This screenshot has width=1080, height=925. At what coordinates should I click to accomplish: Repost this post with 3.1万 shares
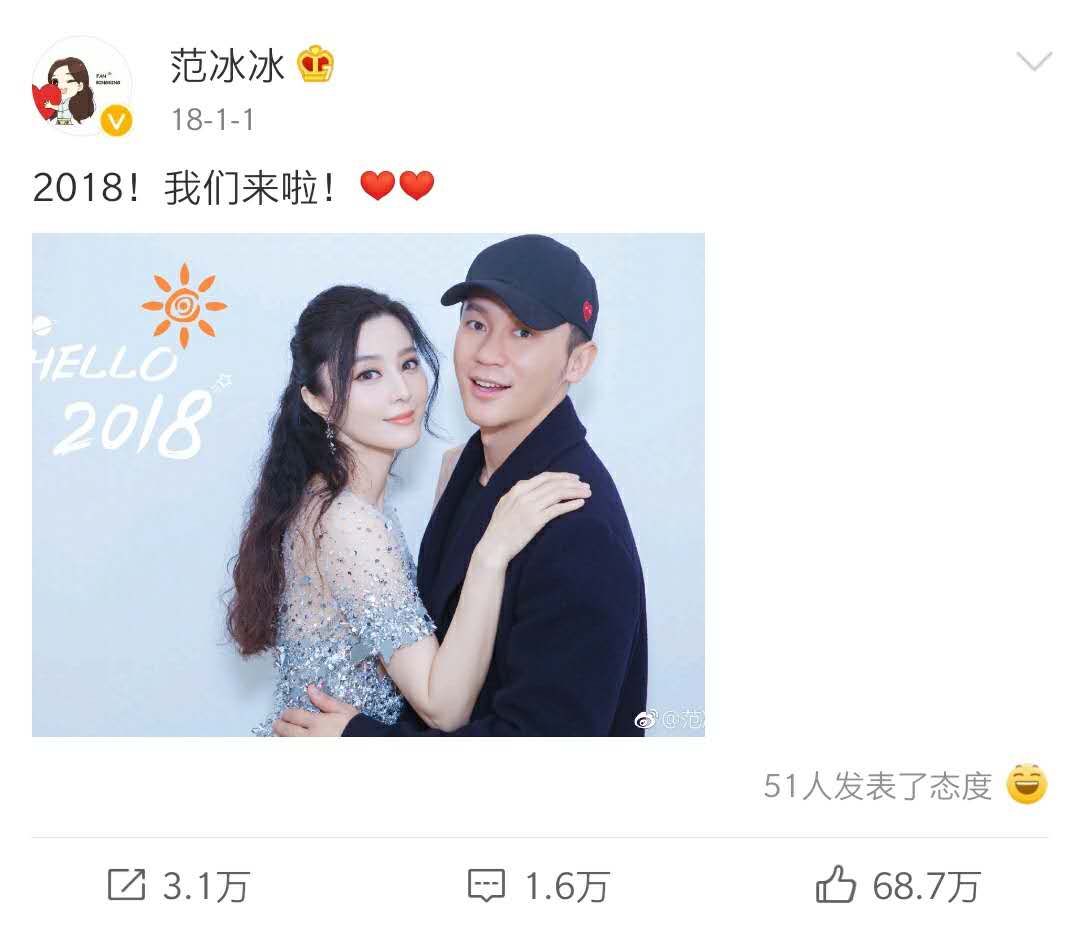click(x=178, y=885)
